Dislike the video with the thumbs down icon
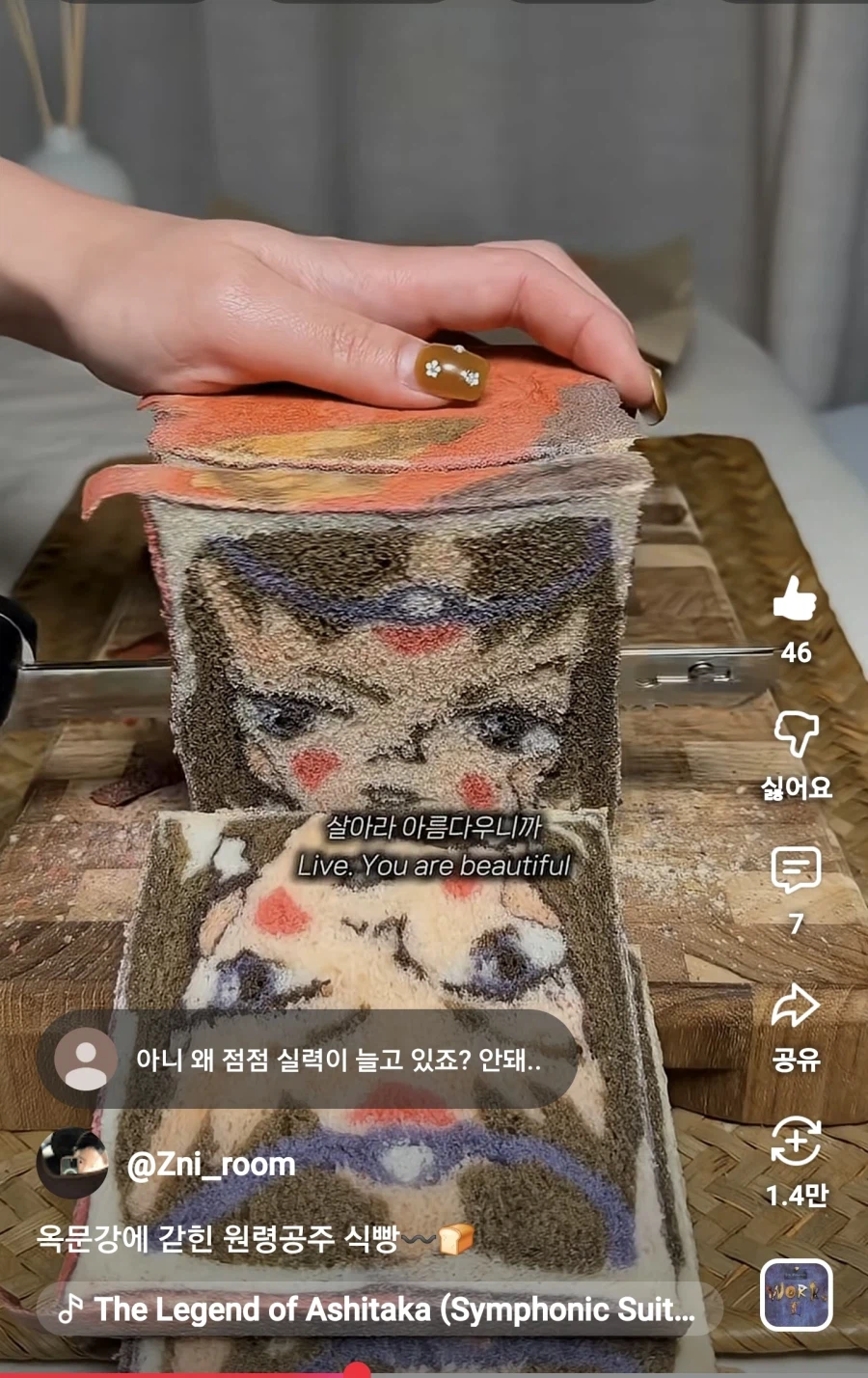868x1378 pixels. coord(796,738)
